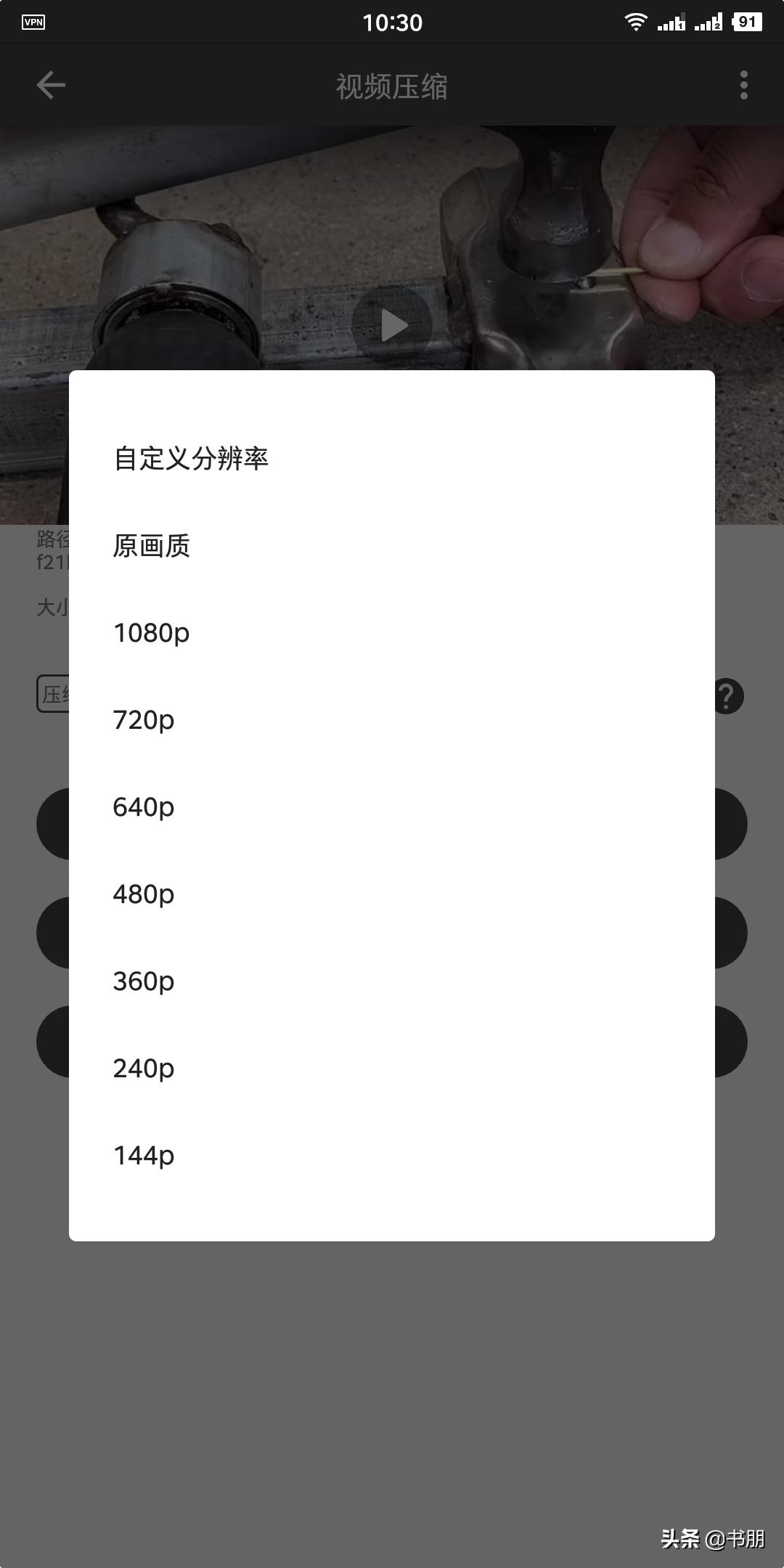Tap the clock showing 10:30
784x1568 pixels.
coord(392,22)
